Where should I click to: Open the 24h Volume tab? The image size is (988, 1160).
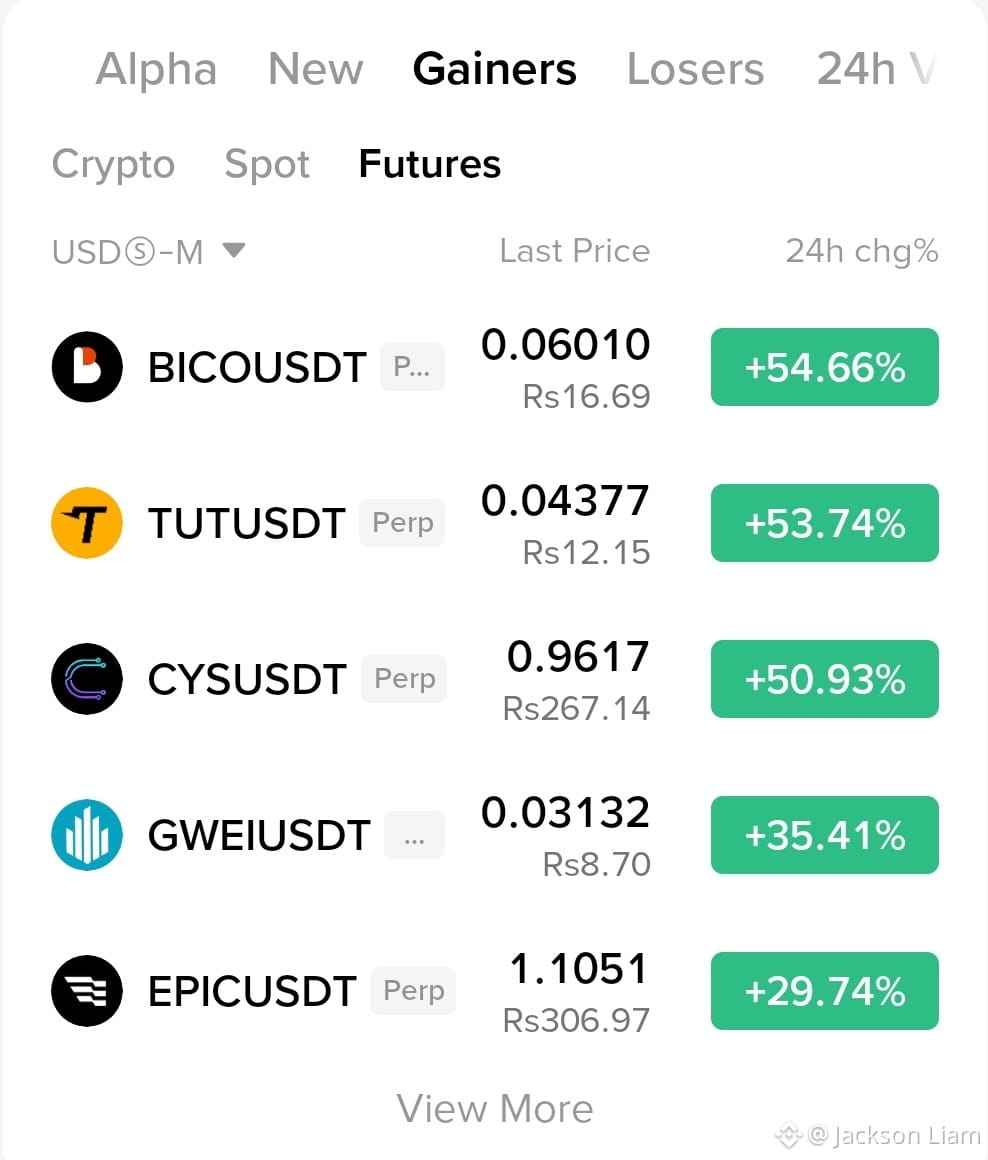click(876, 70)
